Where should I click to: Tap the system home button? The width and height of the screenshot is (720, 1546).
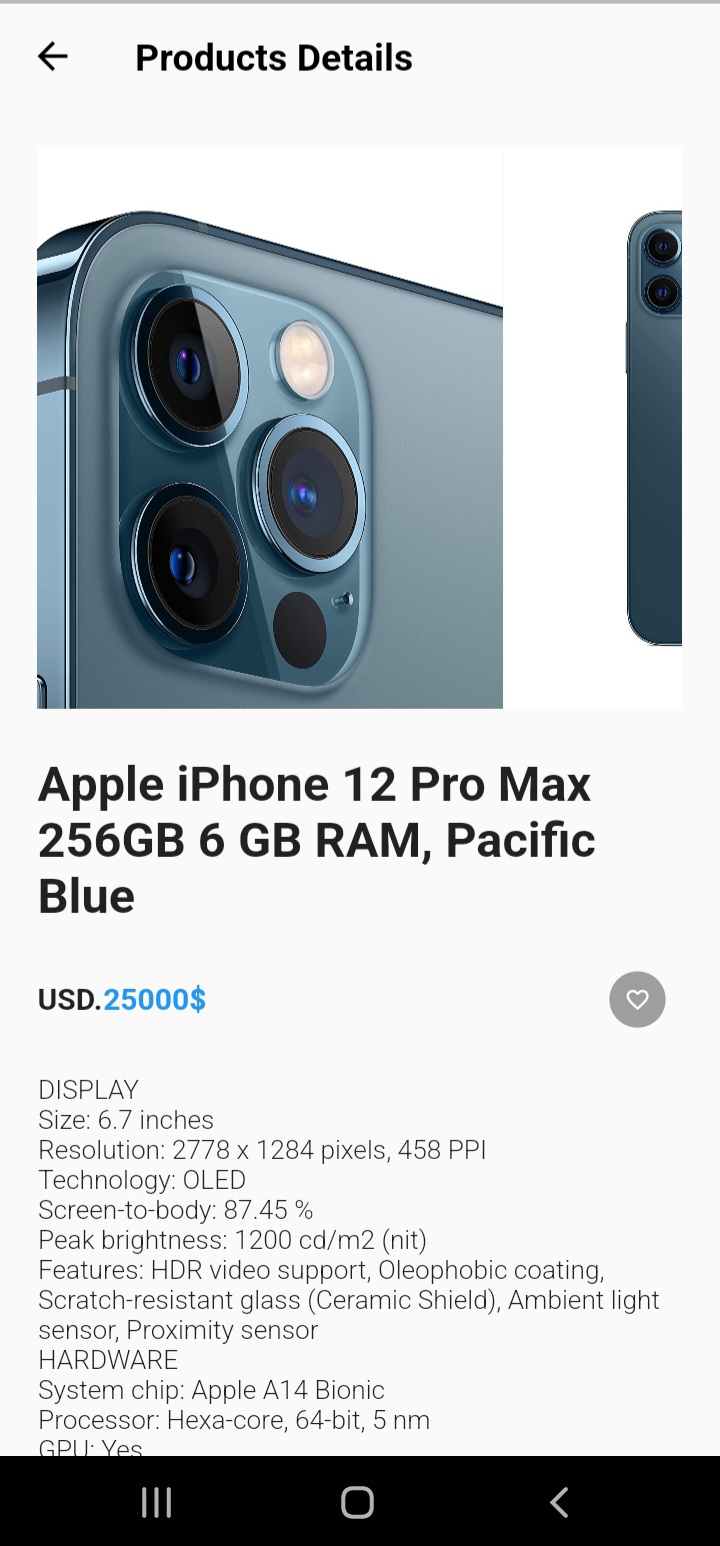pyautogui.click(x=357, y=1501)
